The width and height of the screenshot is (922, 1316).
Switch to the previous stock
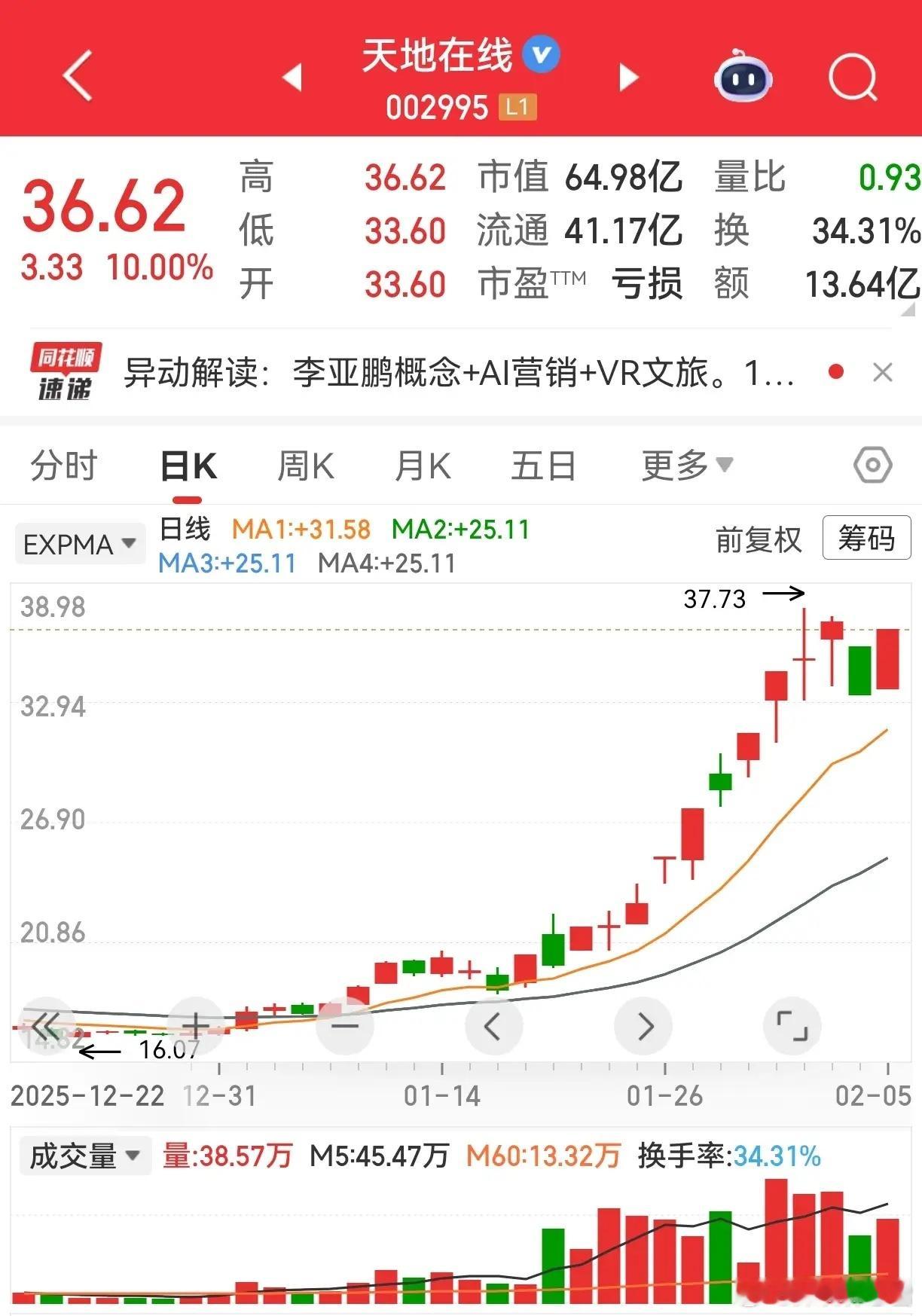click(292, 76)
